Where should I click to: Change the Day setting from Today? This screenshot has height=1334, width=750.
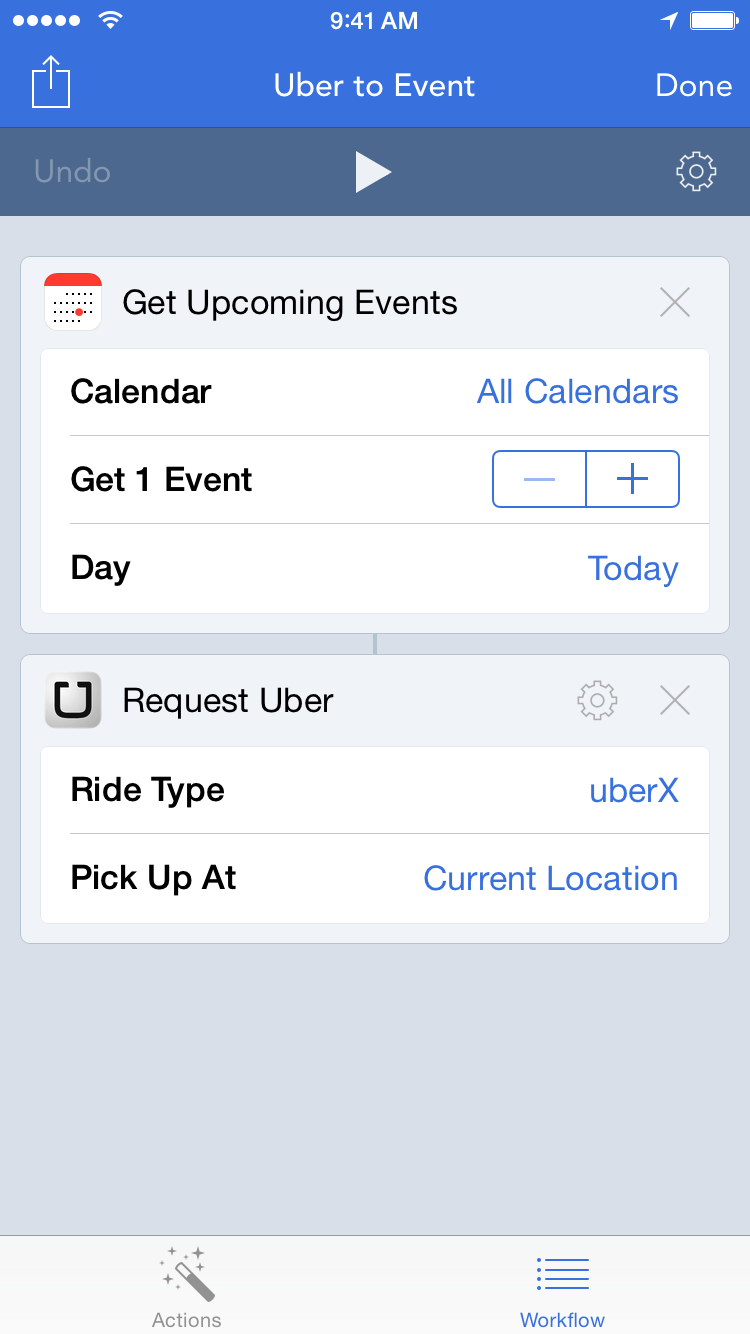click(632, 568)
